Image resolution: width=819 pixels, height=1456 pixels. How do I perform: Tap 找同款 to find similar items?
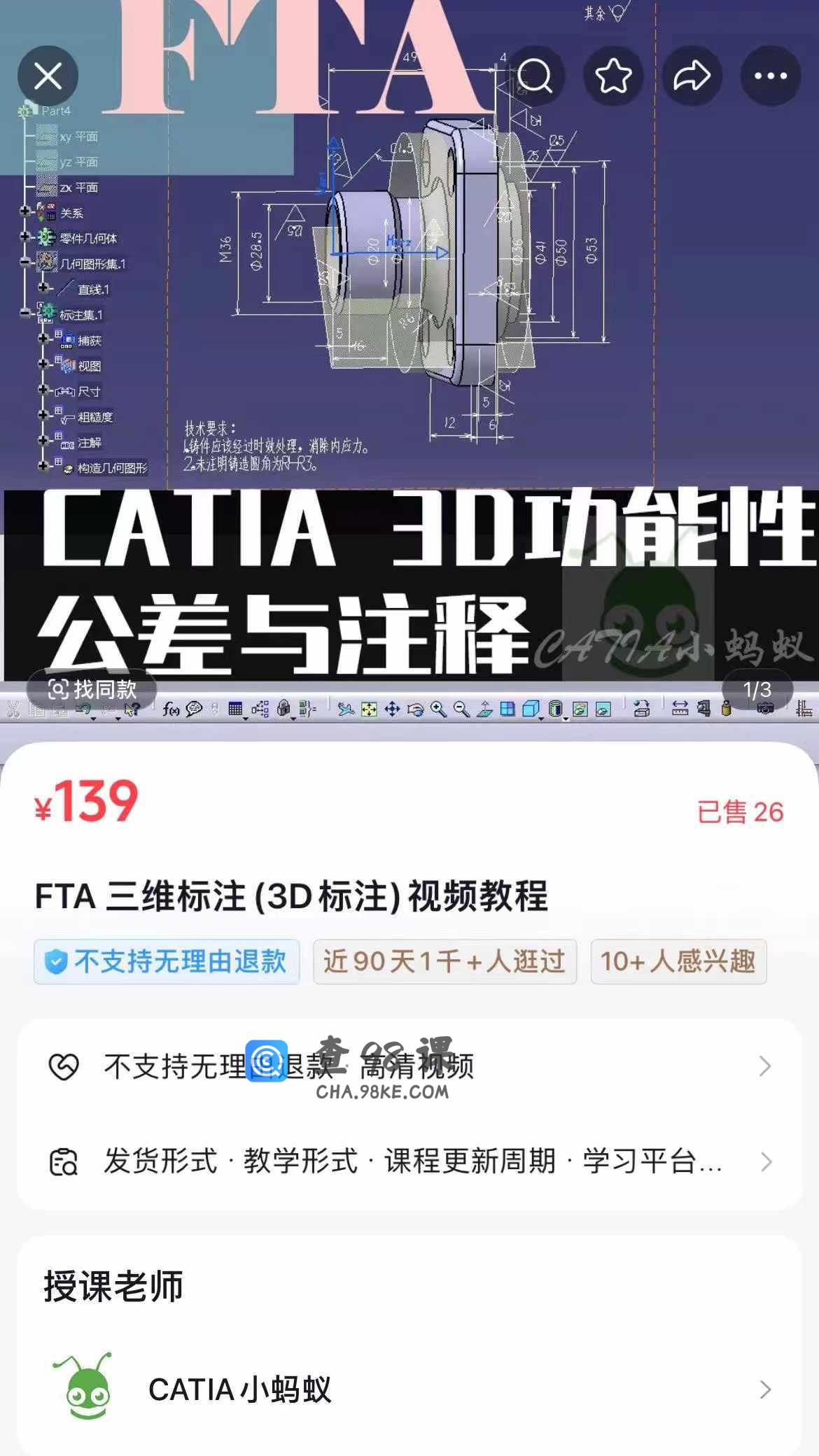click(x=92, y=689)
